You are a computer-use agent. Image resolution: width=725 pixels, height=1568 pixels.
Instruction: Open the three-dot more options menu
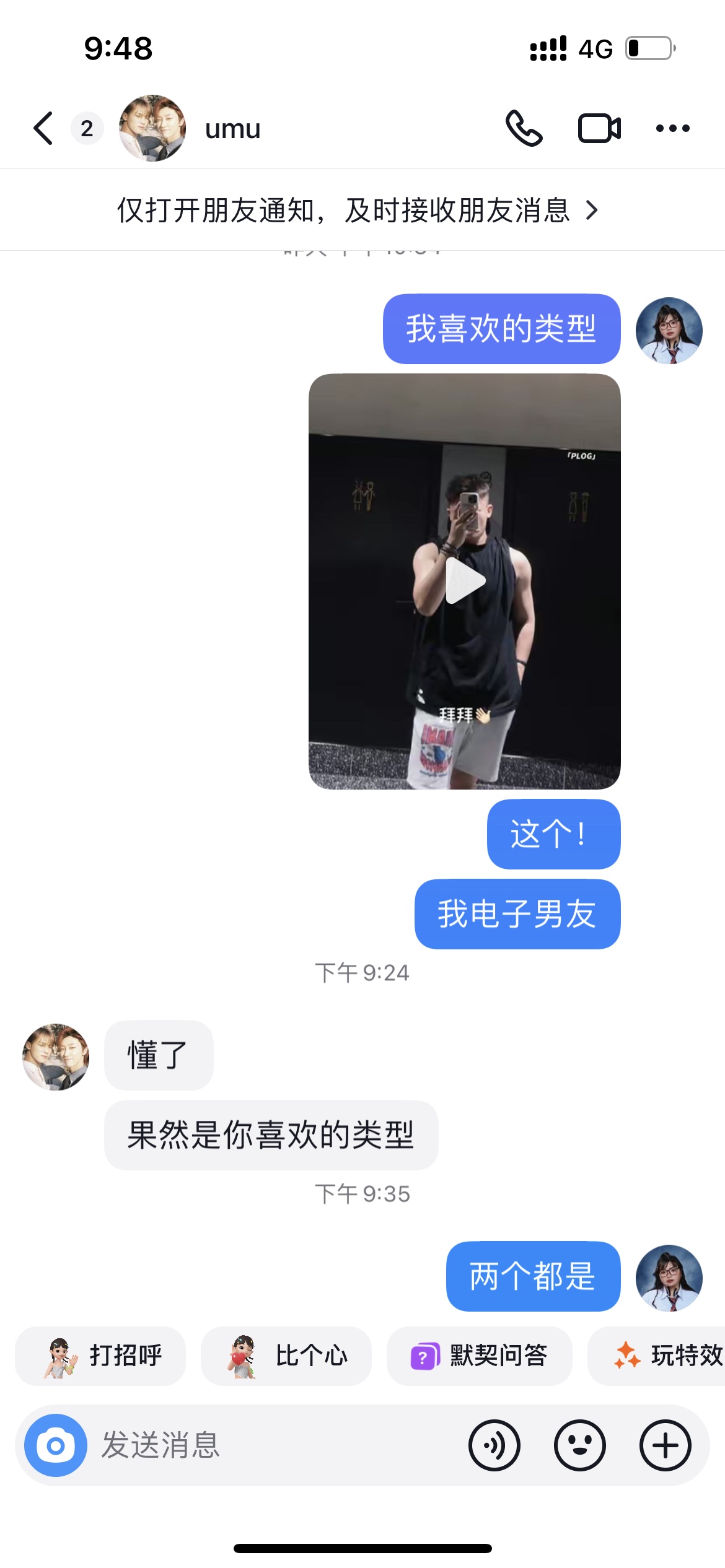673,128
